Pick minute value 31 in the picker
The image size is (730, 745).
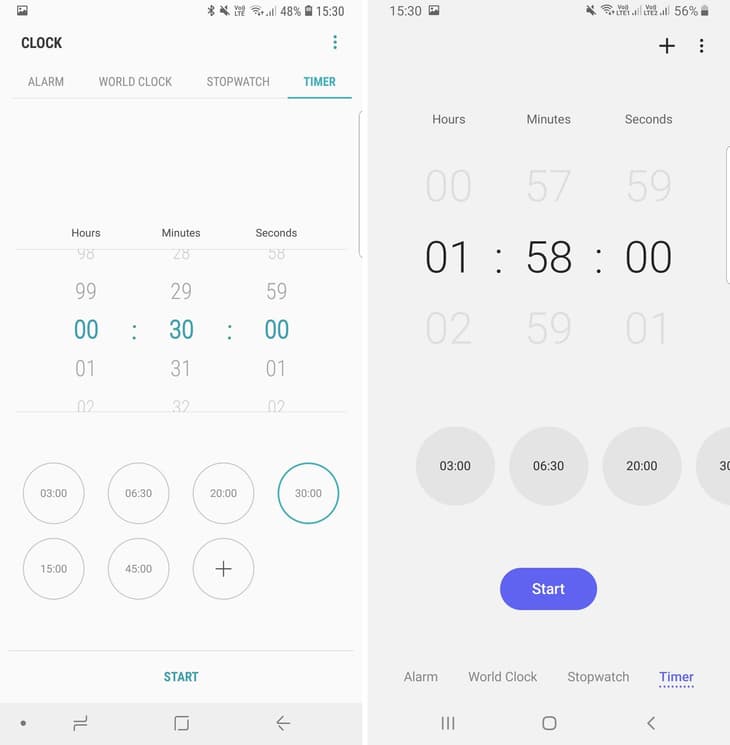pos(181,368)
